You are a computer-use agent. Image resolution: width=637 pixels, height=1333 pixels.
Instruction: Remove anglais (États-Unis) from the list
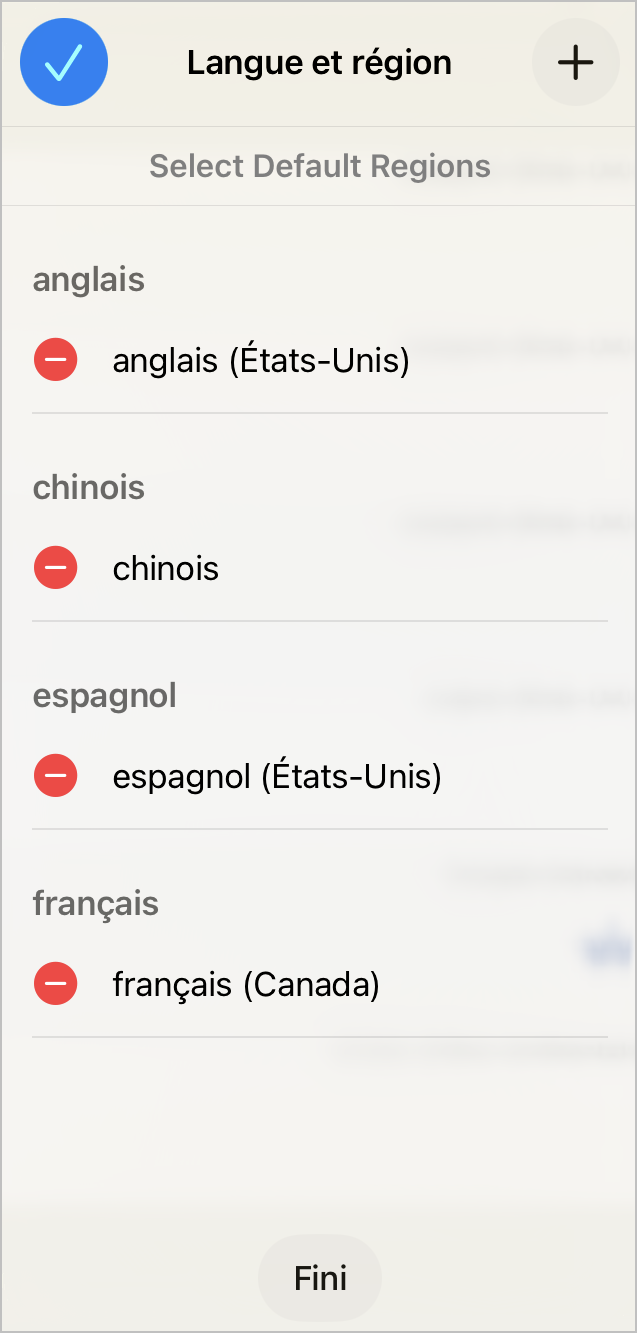[56, 360]
